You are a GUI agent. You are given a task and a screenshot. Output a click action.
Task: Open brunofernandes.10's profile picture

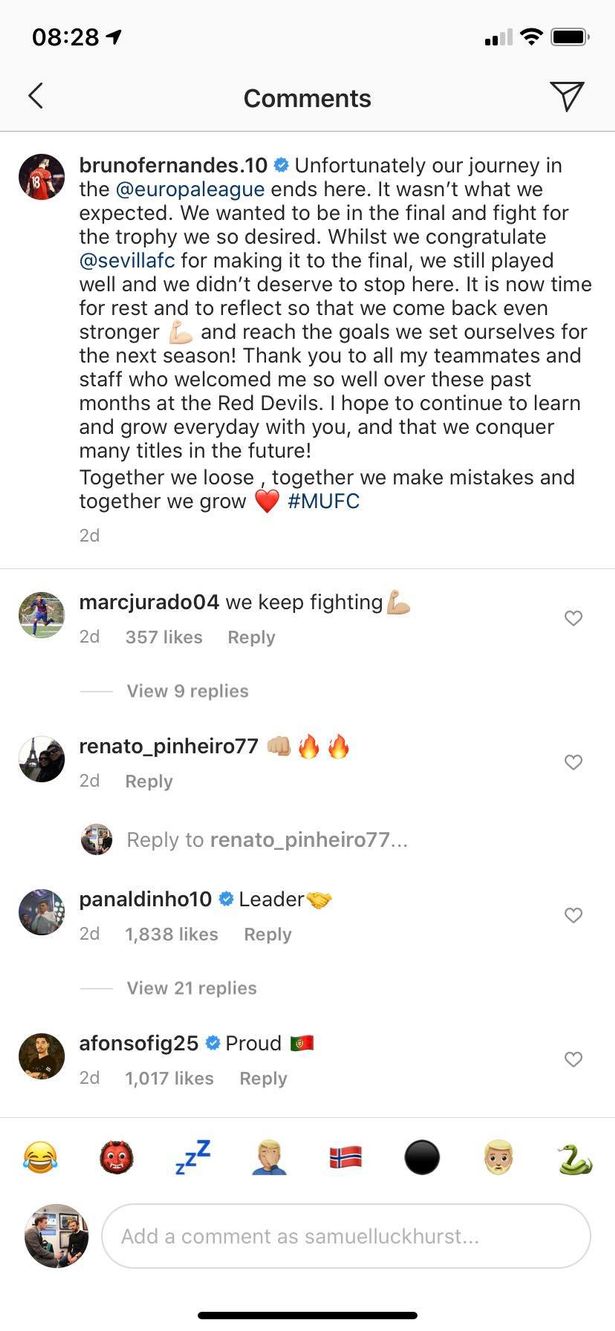42,177
